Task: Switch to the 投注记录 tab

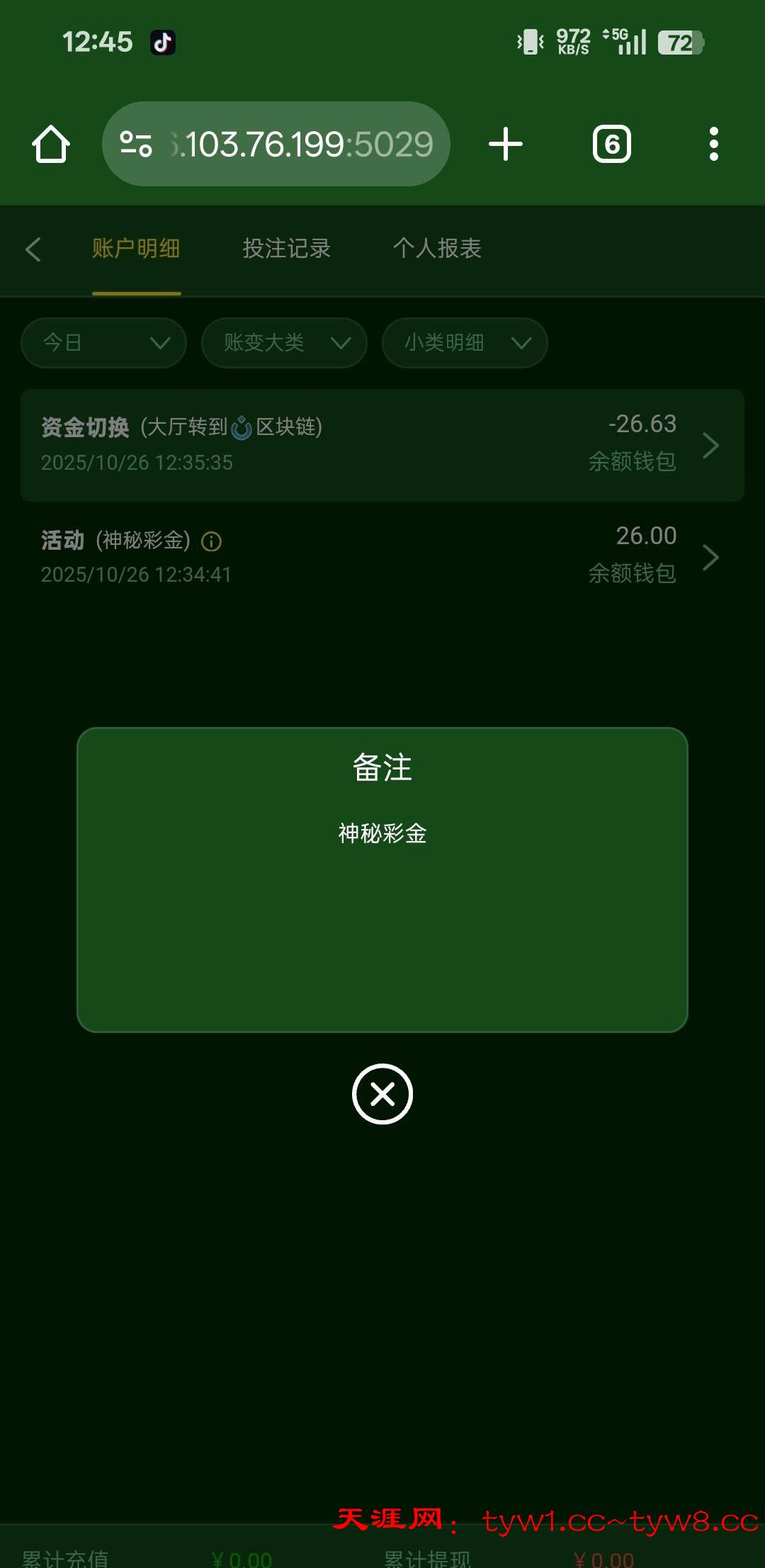Action: pyautogui.click(x=286, y=249)
